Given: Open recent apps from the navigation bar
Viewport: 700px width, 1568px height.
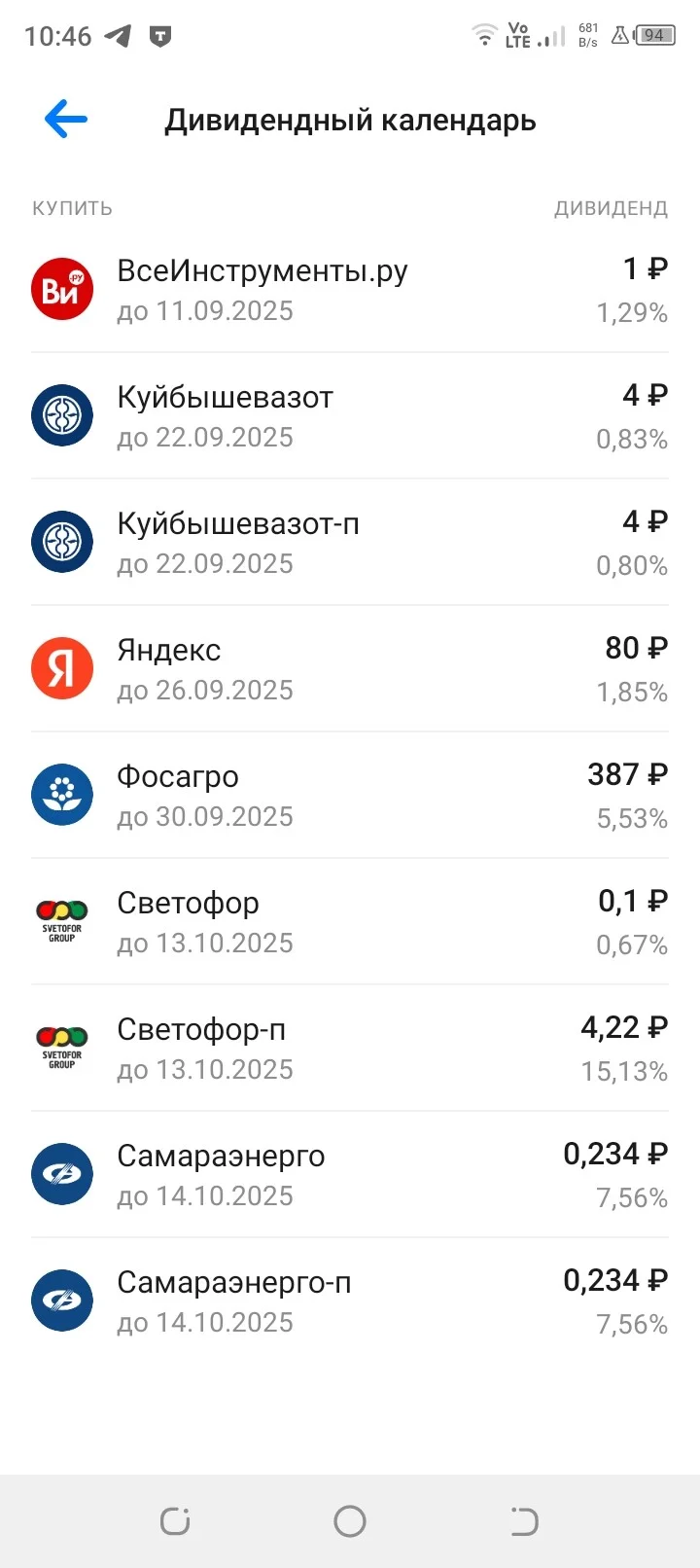Looking at the screenshot, I should [175, 1521].
